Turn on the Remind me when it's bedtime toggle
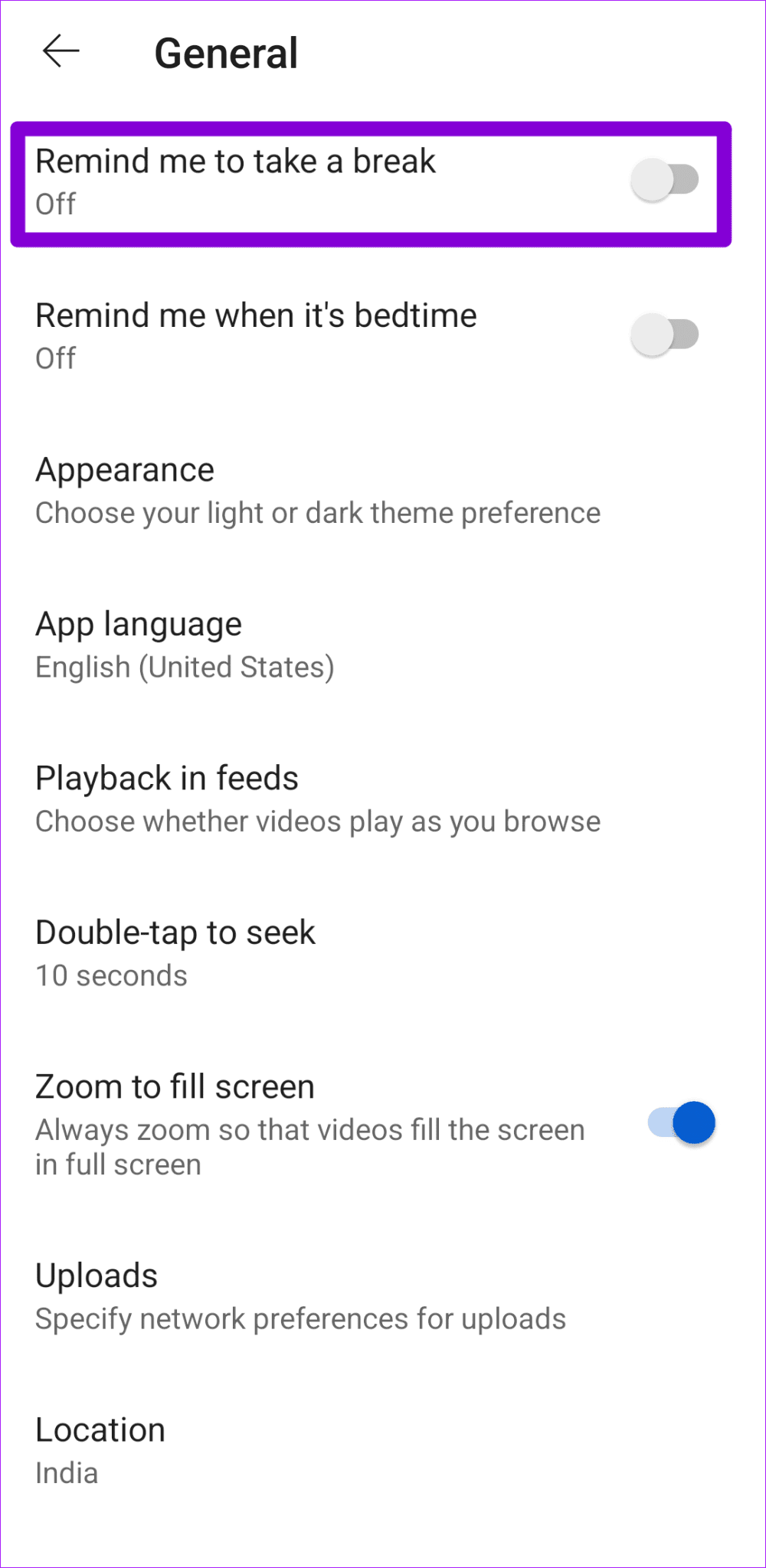 point(665,332)
